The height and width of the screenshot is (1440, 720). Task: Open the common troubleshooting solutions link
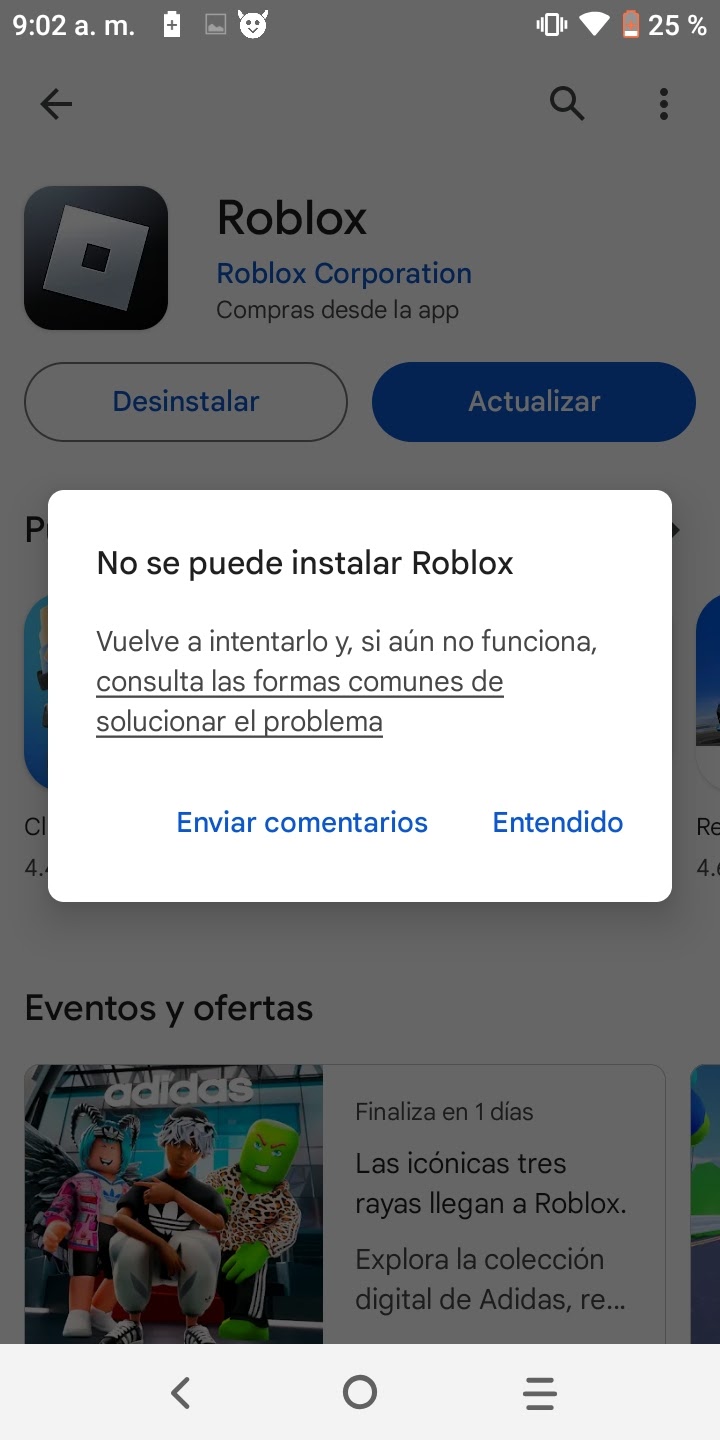coord(299,701)
